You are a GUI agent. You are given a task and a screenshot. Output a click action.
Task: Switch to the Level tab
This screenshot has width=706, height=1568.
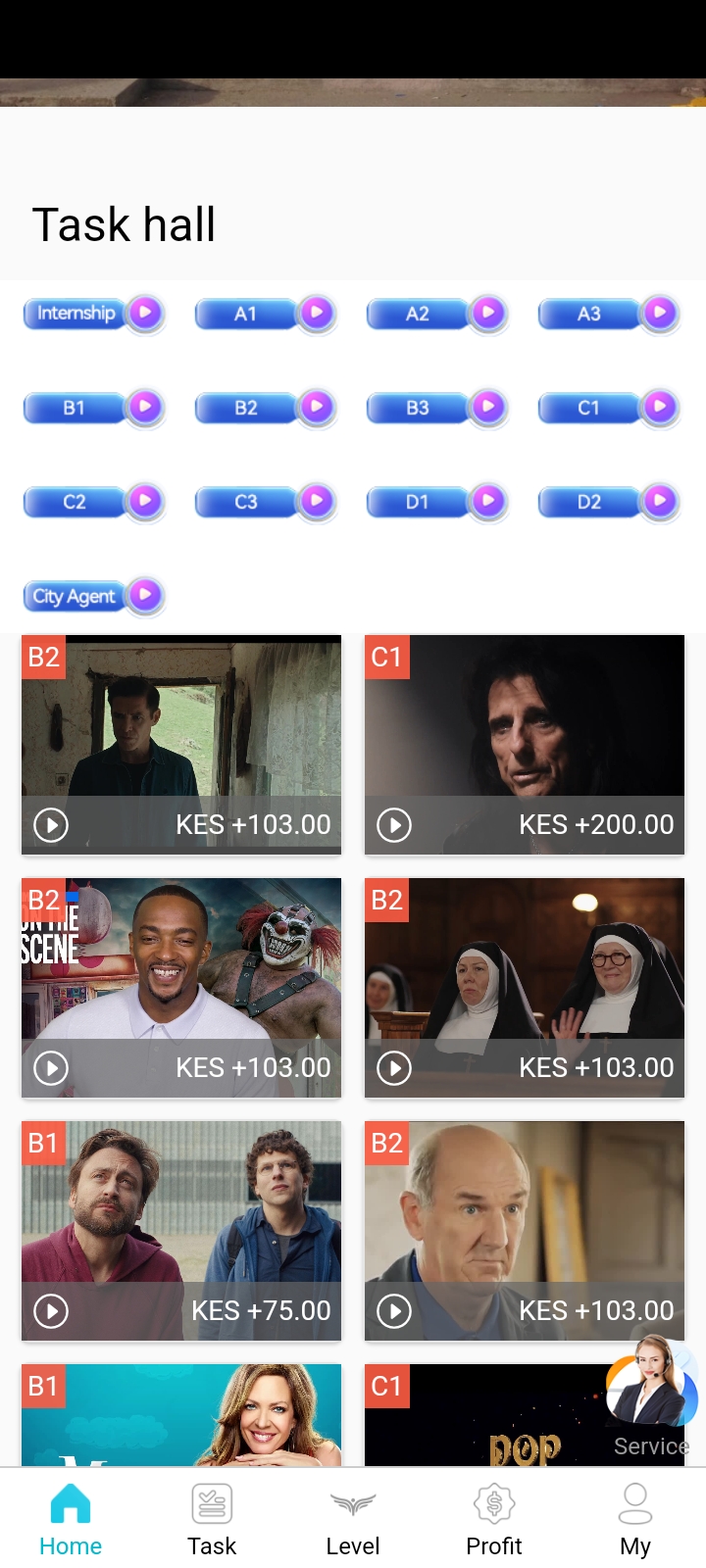coord(353,1519)
